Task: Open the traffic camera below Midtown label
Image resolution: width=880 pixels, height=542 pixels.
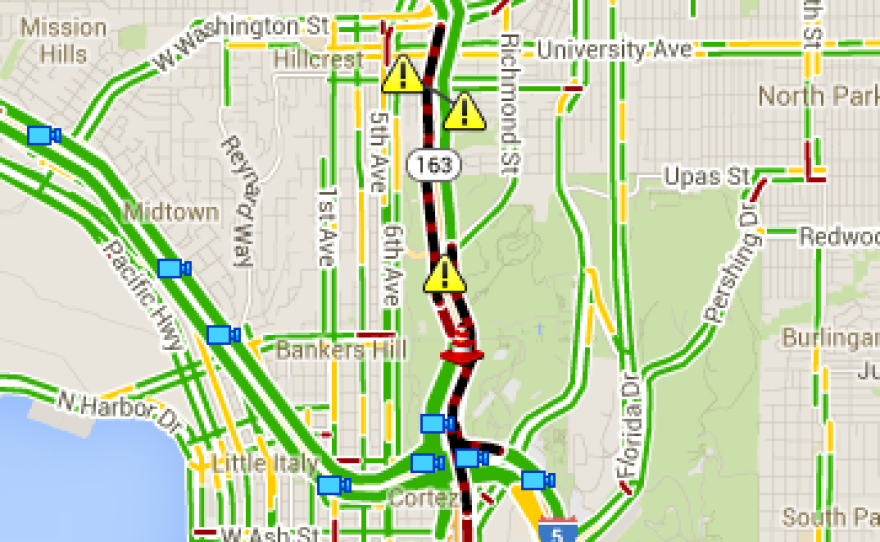Action: pyautogui.click(x=174, y=268)
